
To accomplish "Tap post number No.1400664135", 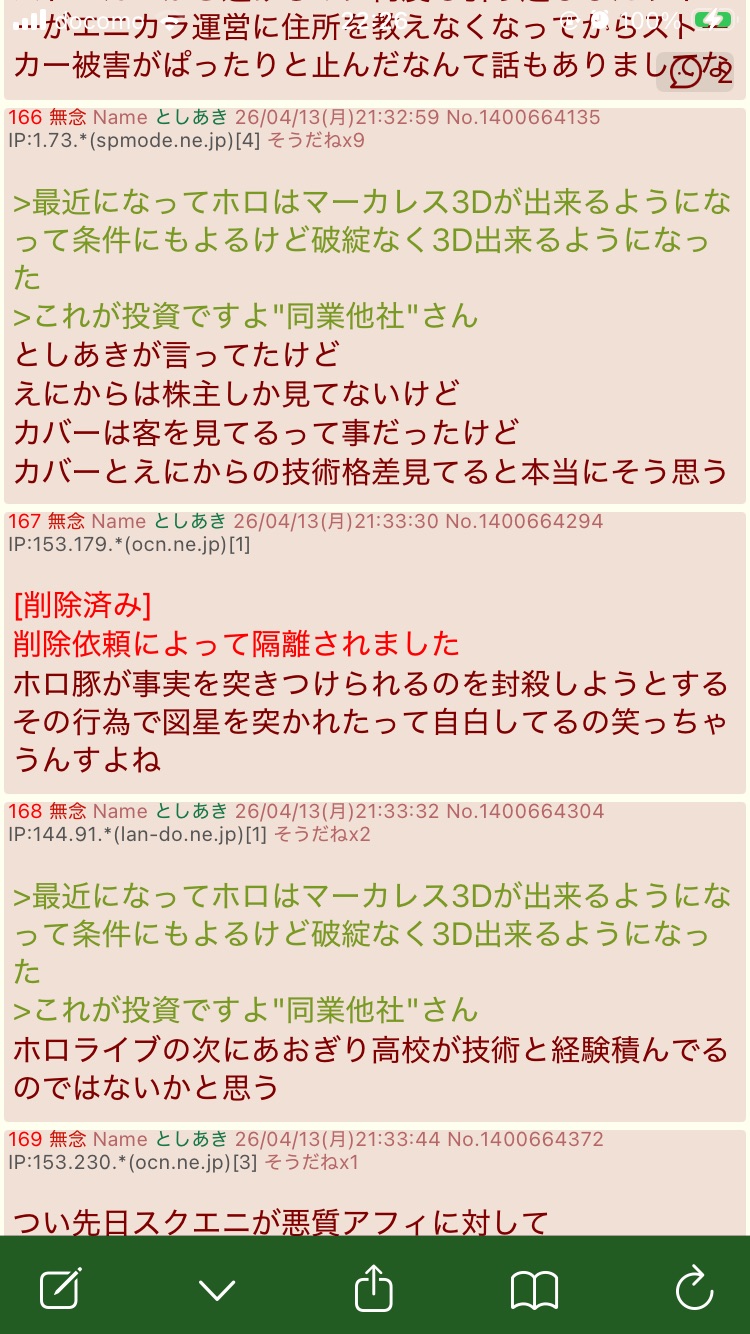I will tap(523, 117).
